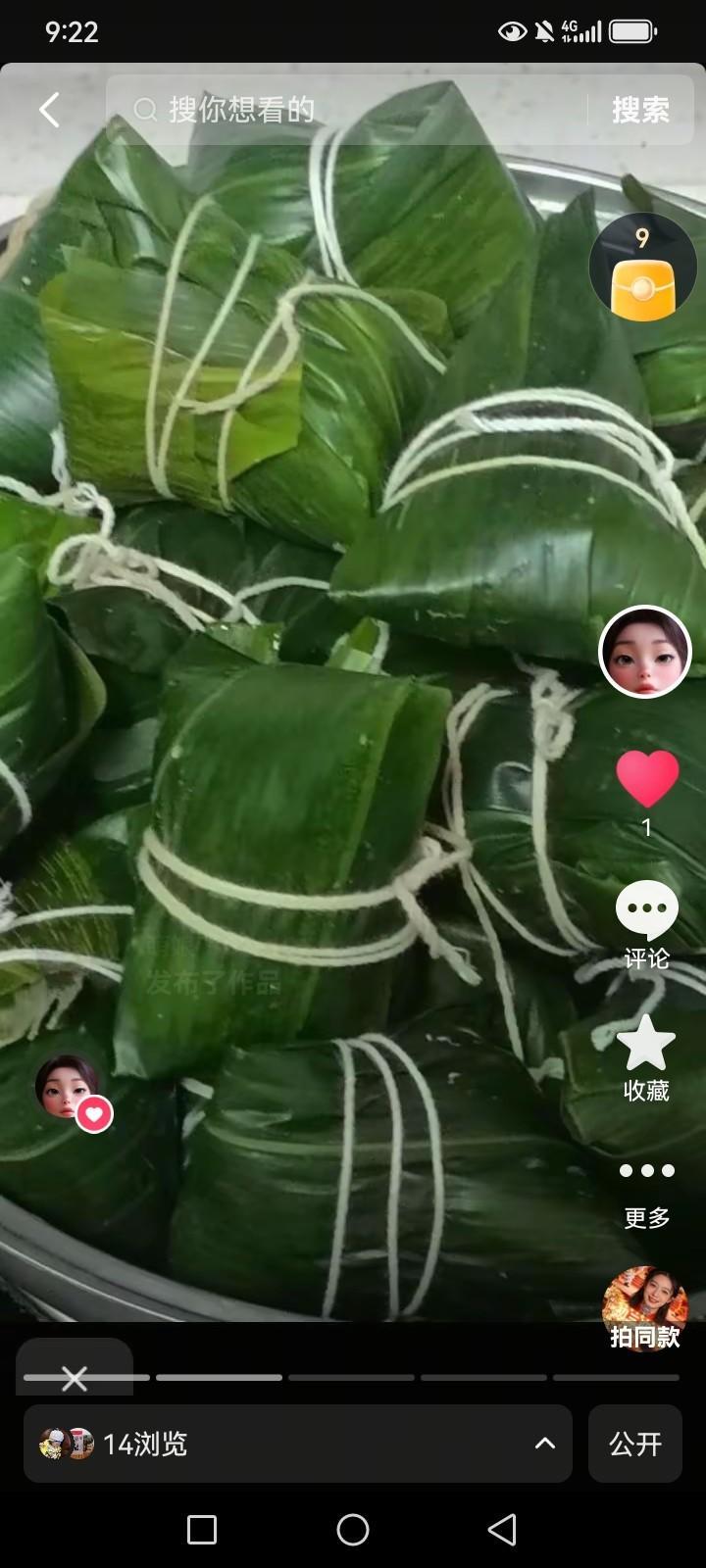Screen dimensions: 706x1568
Task: Go back using the top arrow
Action: (49, 110)
